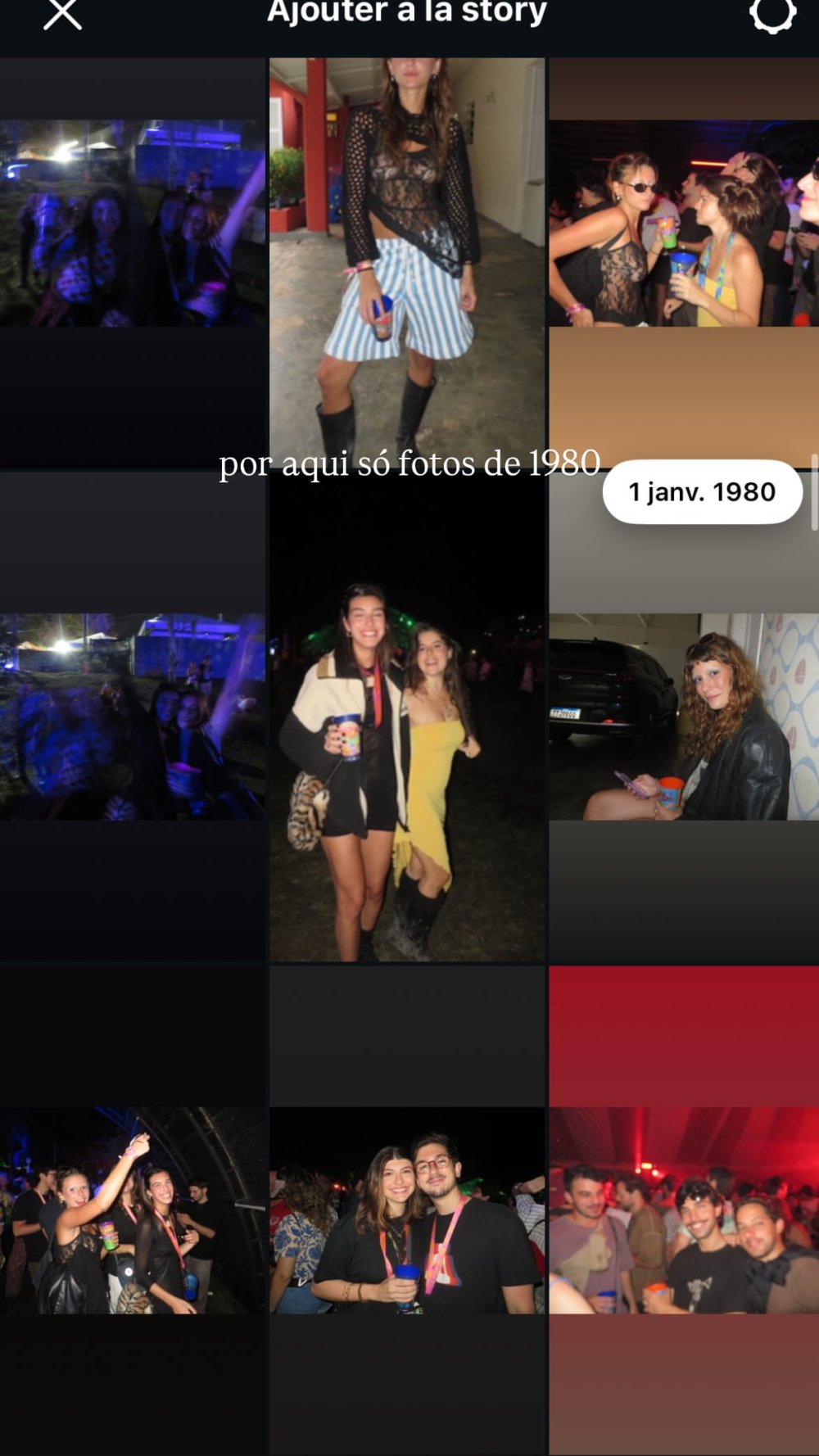Close the add to story picker
Screen dimensions: 819x1456
(62, 14)
